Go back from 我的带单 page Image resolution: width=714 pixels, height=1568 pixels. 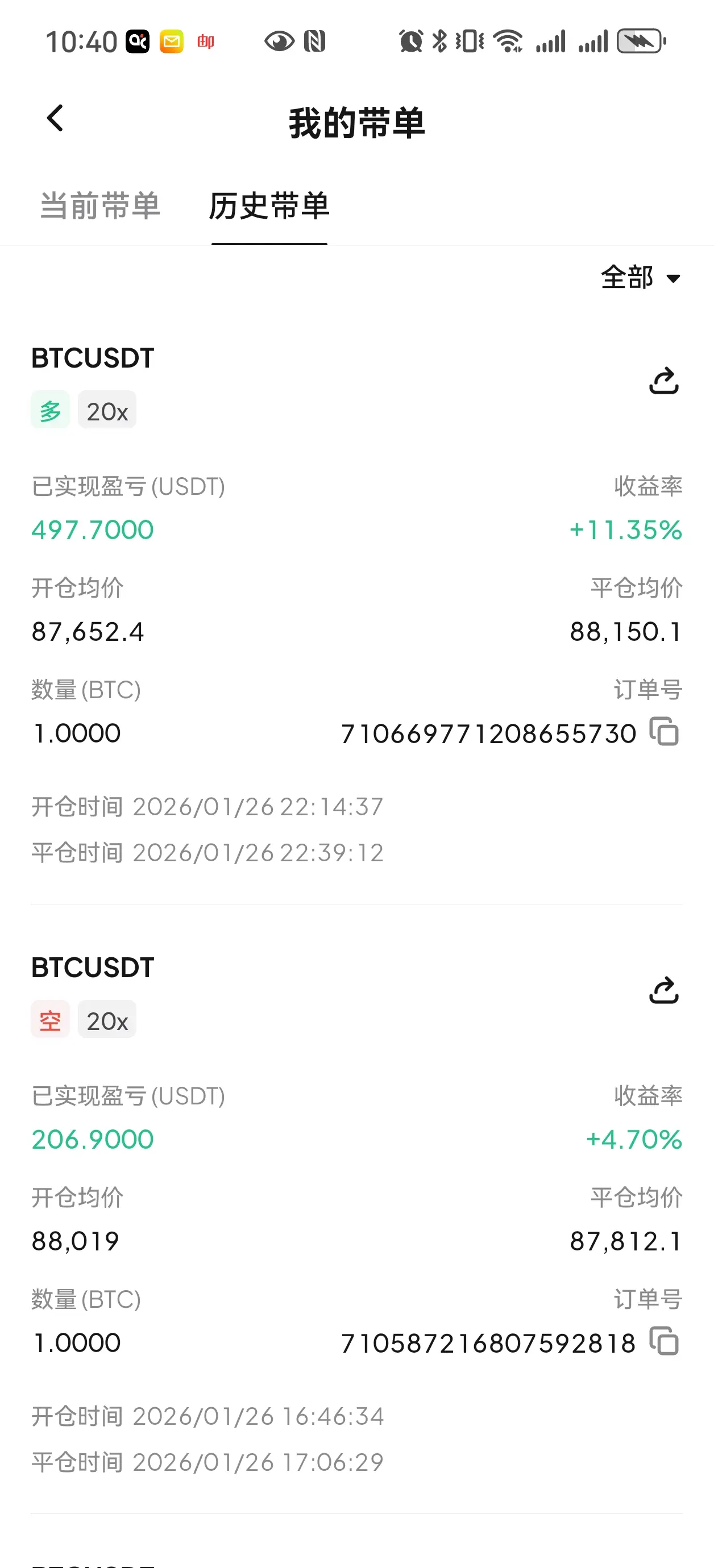coord(55,118)
